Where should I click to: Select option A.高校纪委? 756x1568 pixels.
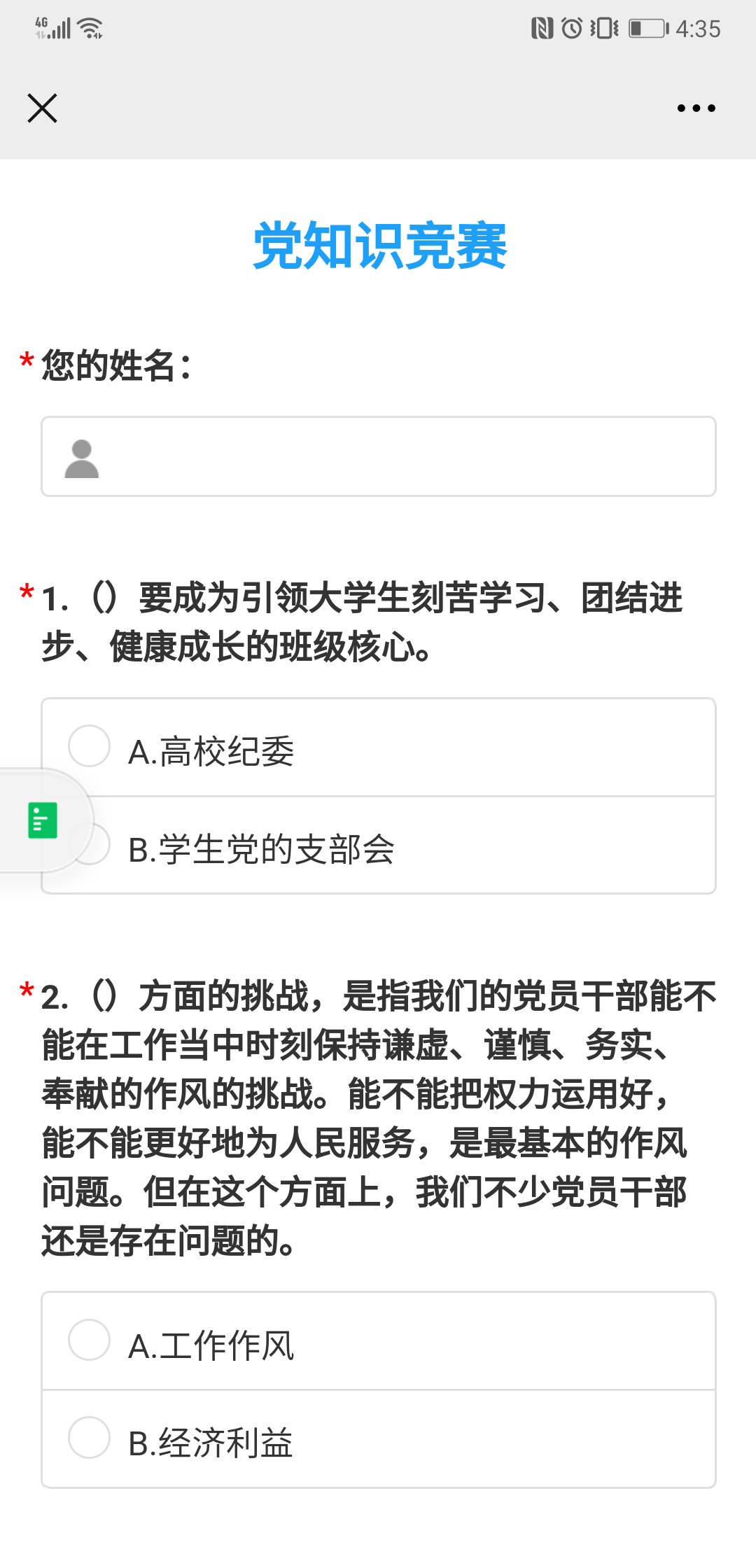(378, 748)
